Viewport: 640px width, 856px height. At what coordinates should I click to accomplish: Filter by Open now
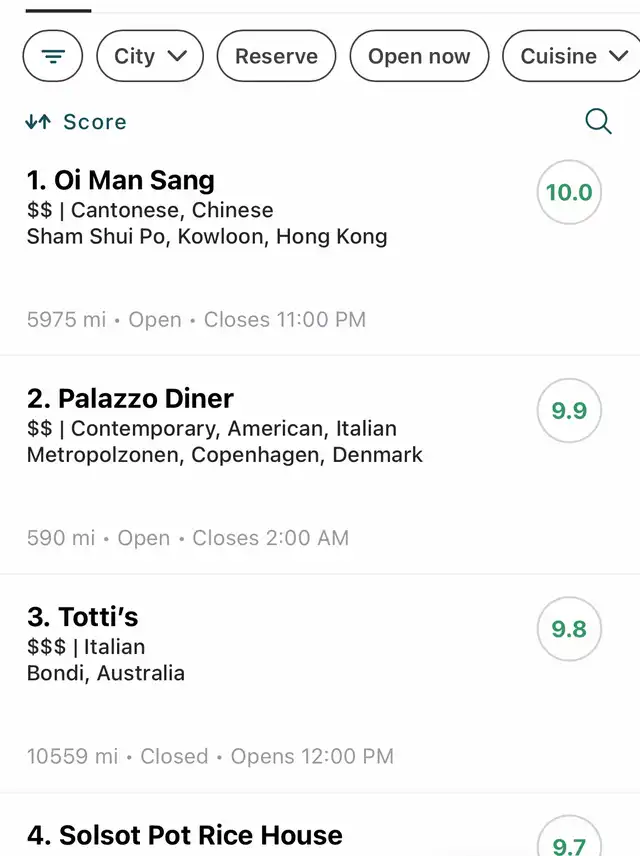click(x=419, y=56)
